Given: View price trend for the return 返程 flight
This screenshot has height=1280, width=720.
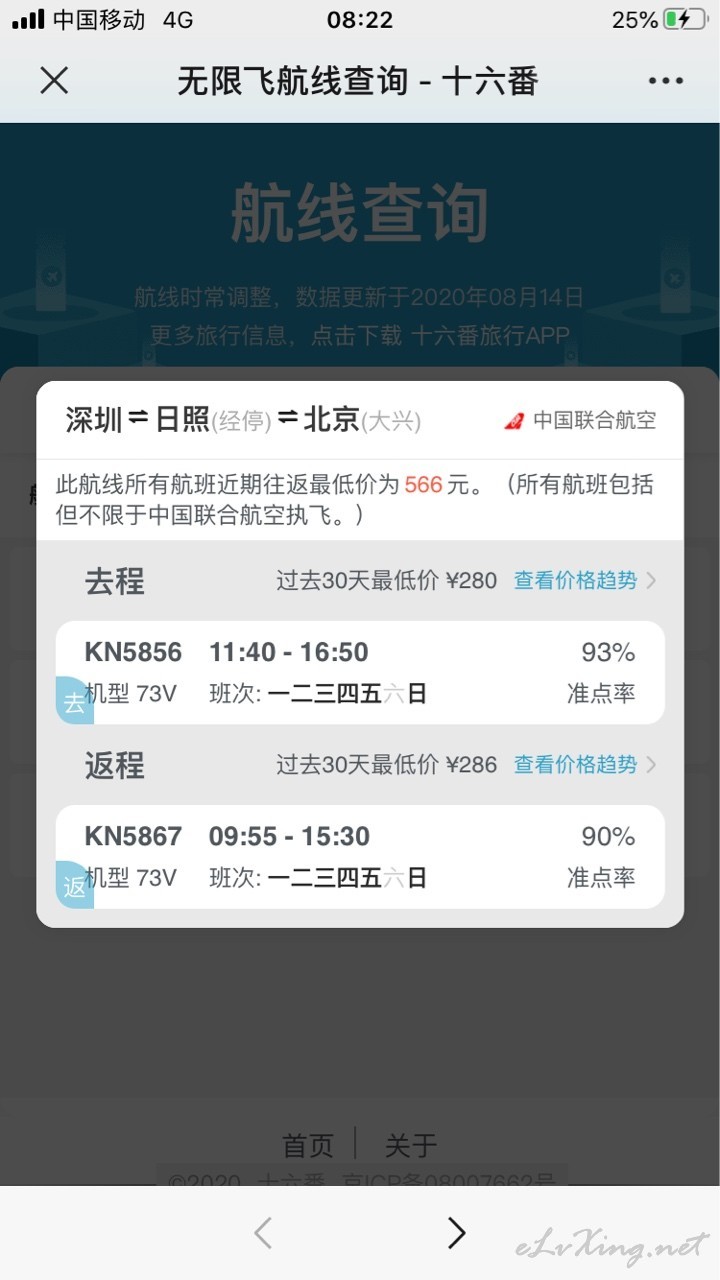Looking at the screenshot, I should tap(585, 765).
